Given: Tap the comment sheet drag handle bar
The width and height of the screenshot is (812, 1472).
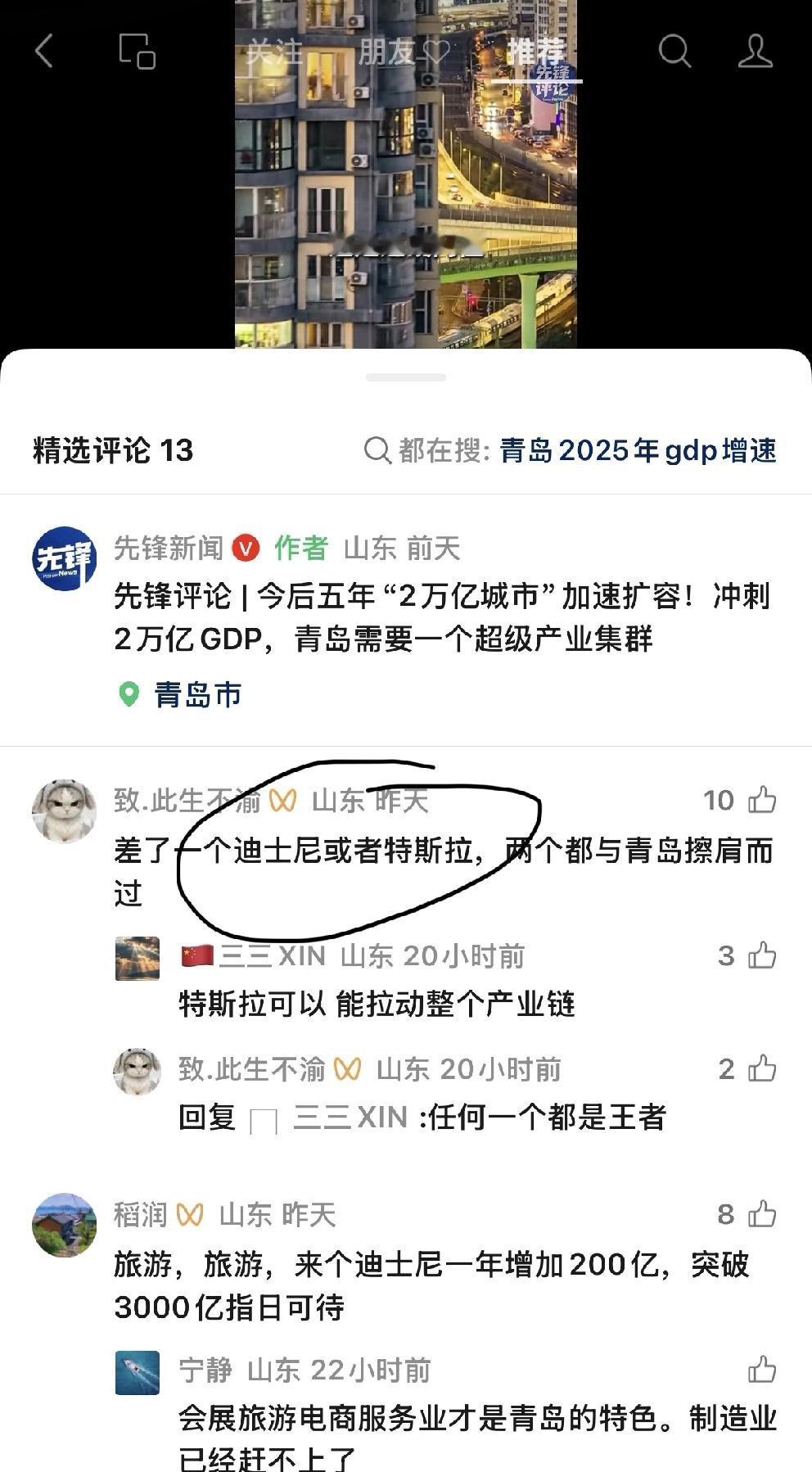Looking at the screenshot, I should click(x=406, y=376).
